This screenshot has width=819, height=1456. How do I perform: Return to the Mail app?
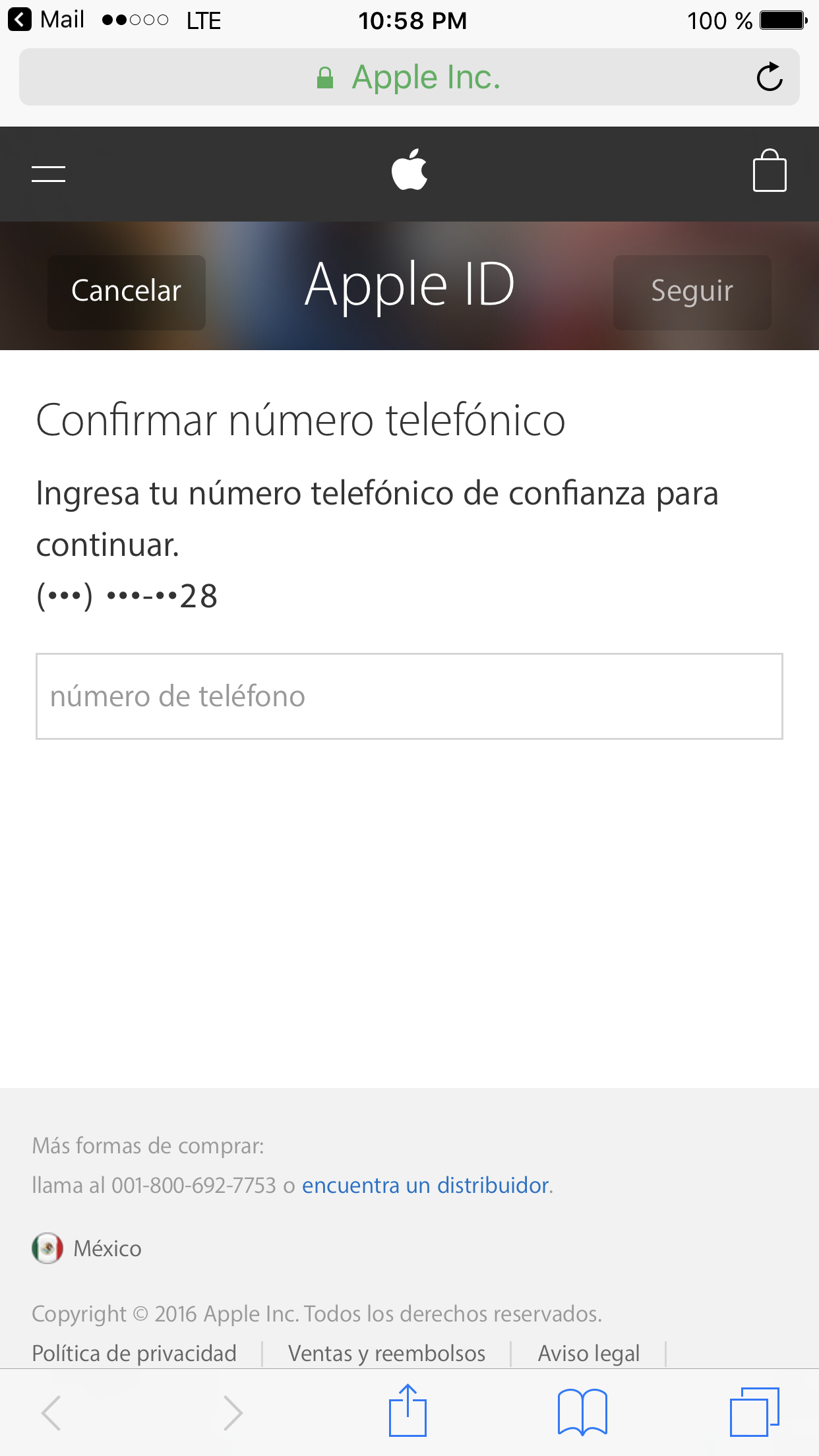46,20
